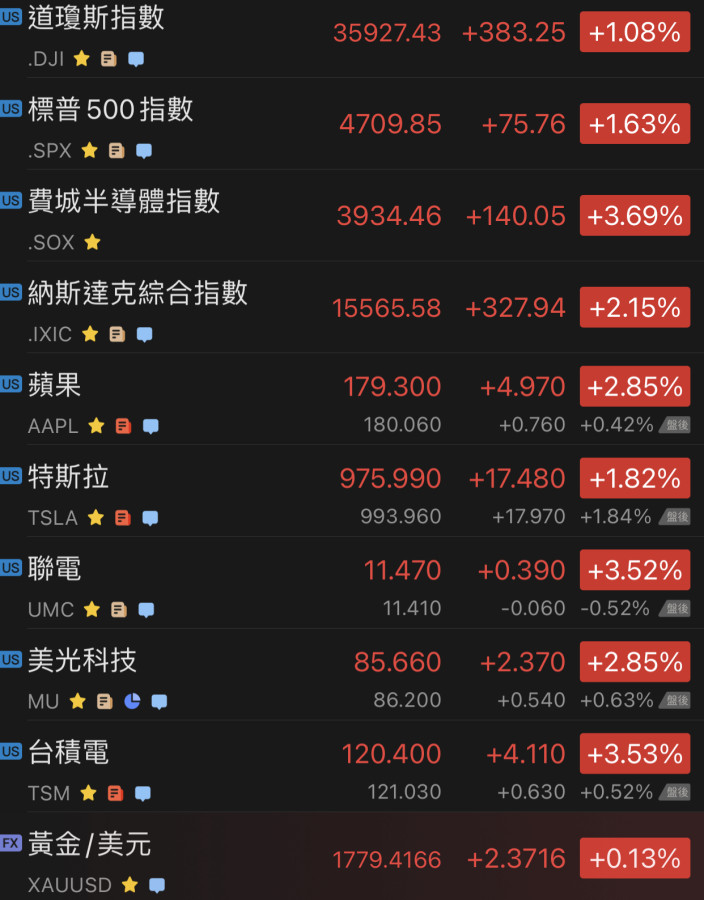Tap the +0.13% badge for 黃金/美元
This screenshot has width=704, height=900.
[x=634, y=858]
